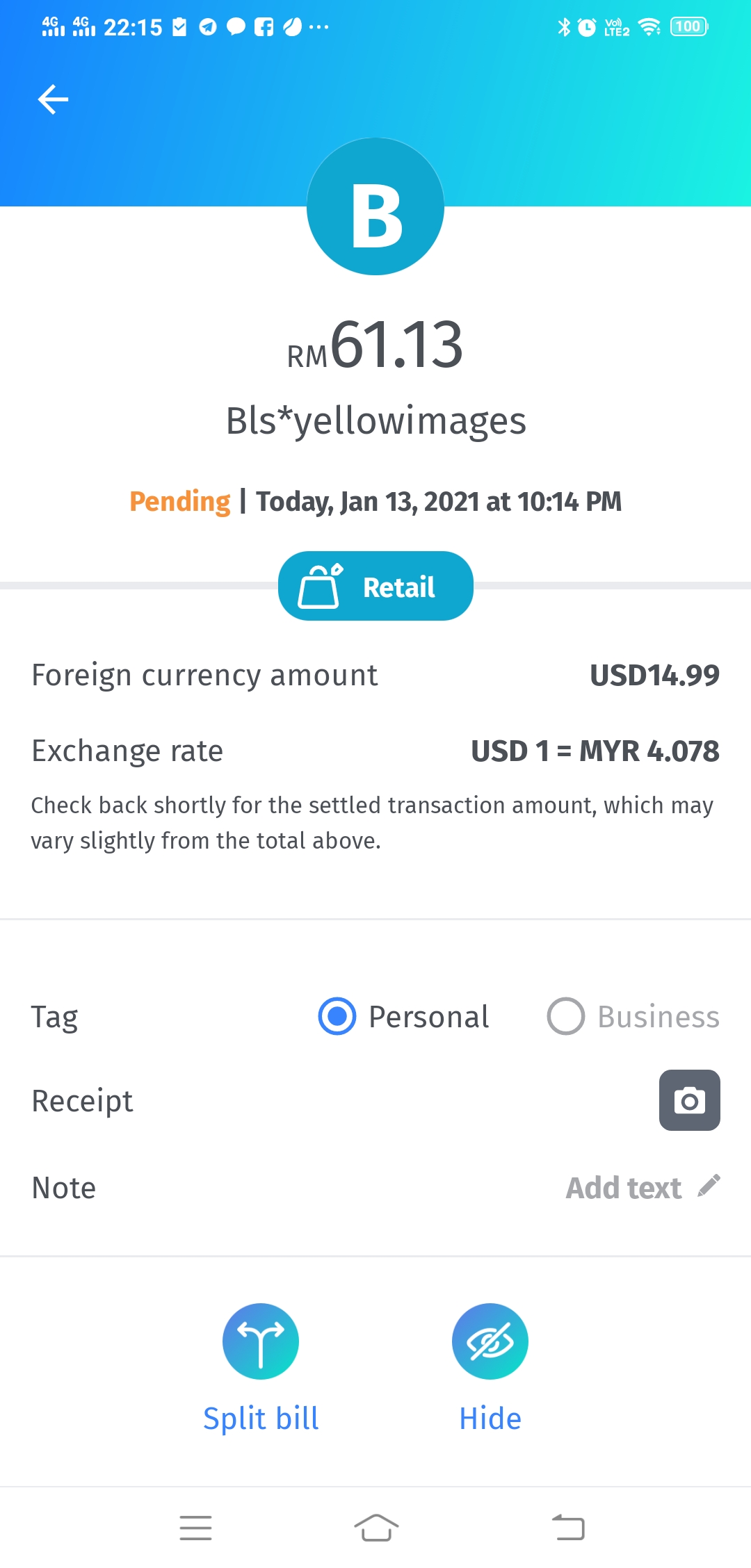
Task: Go back using the top arrow
Action: [x=53, y=99]
